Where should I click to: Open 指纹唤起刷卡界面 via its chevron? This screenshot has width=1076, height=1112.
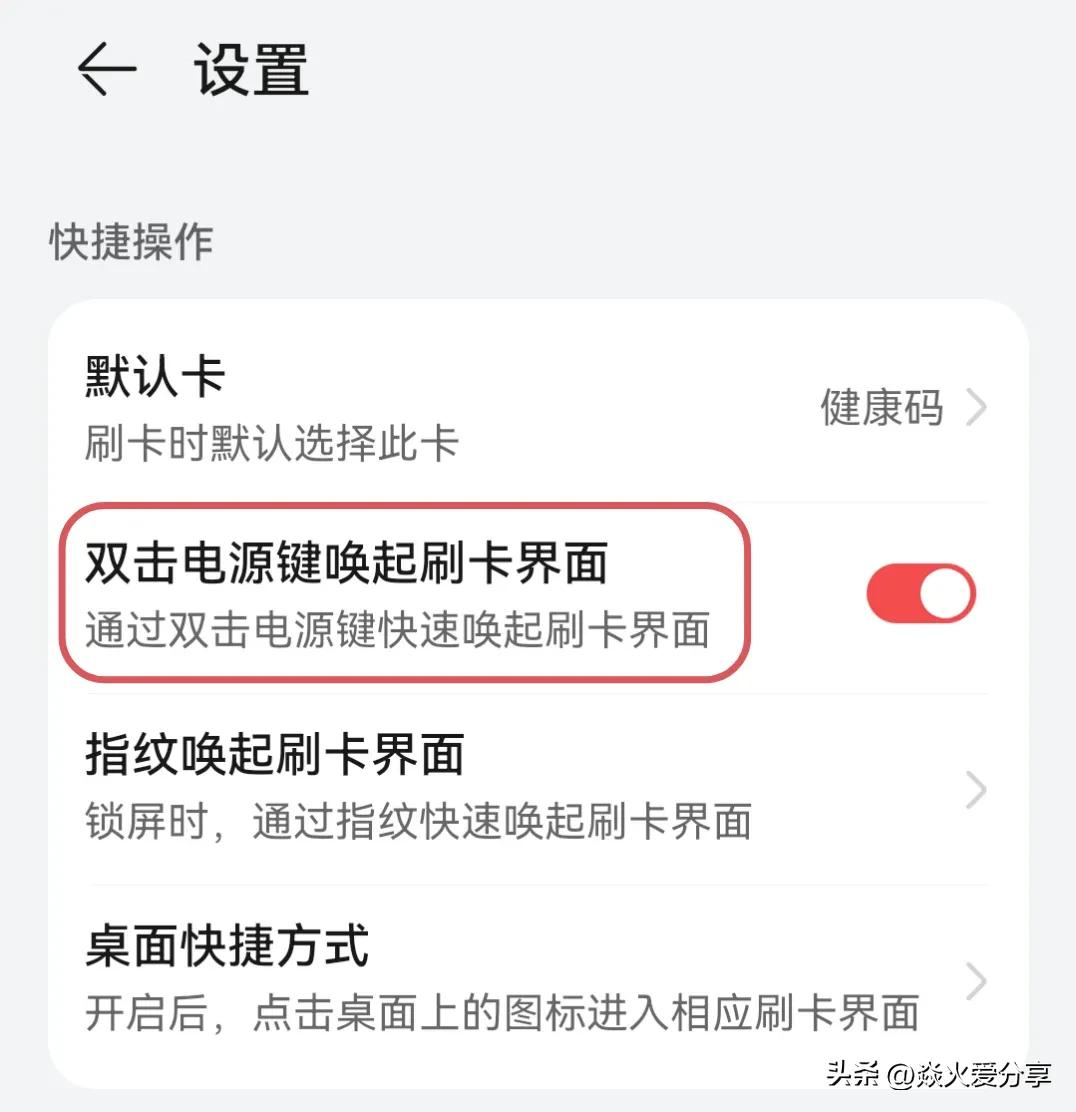click(x=975, y=790)
